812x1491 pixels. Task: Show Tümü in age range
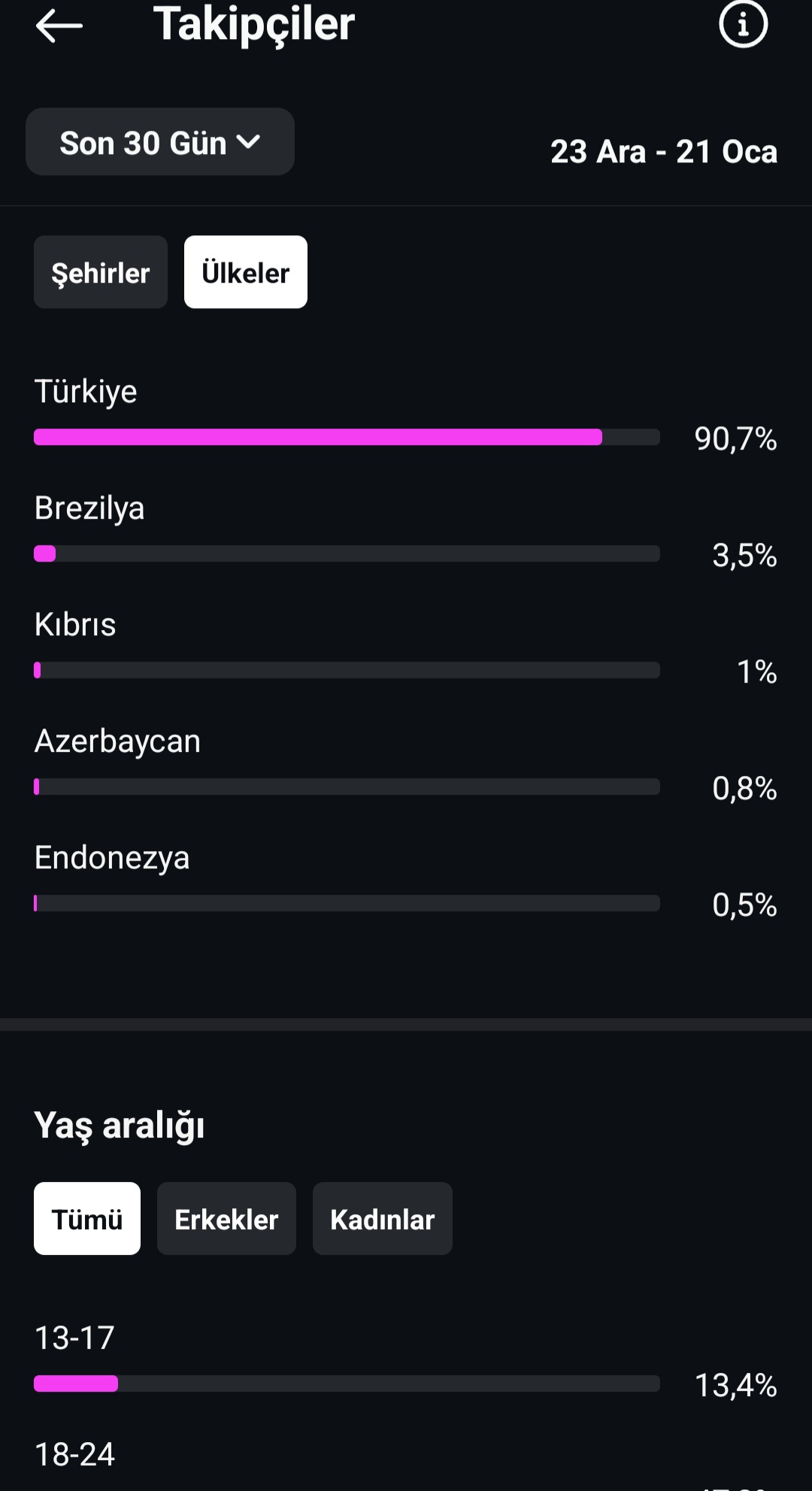pos(87,1219)
